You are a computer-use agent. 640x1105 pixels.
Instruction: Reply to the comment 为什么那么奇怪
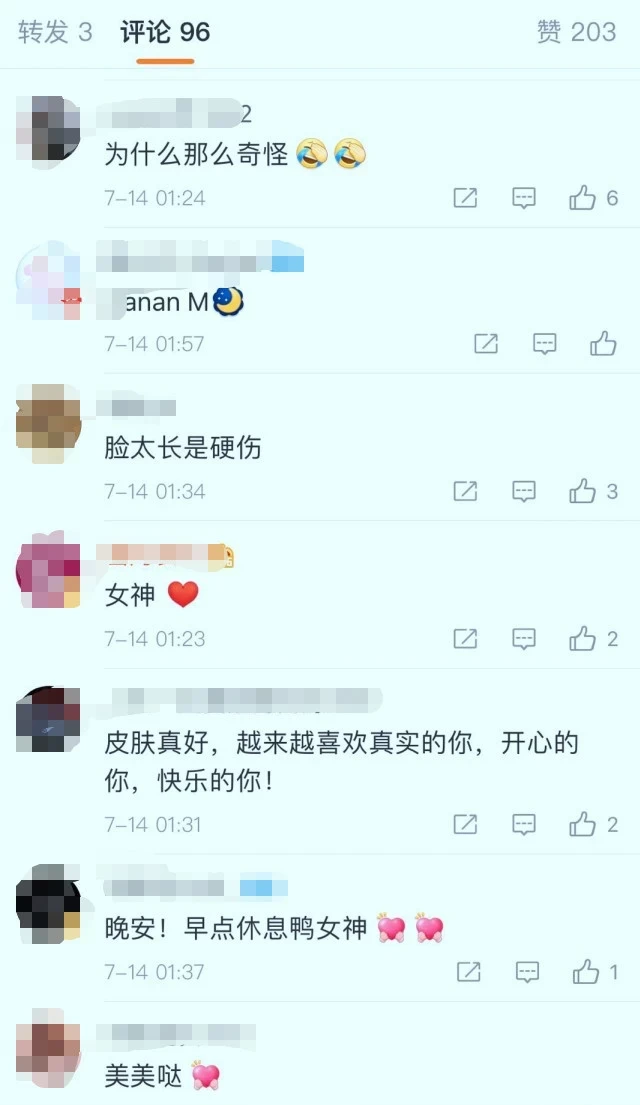pyautogui.click(x=524, y=198)
